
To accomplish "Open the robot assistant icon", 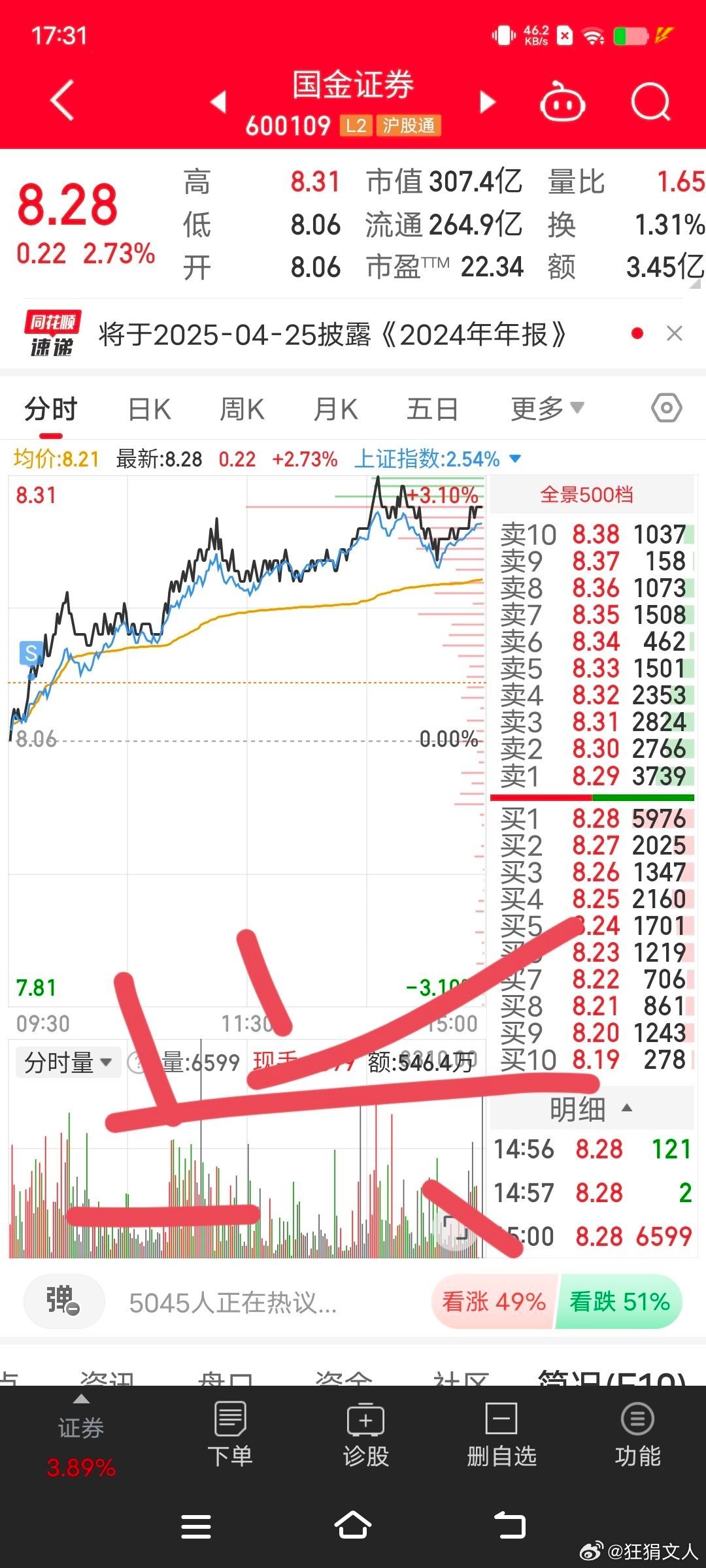I will [562, 101].
